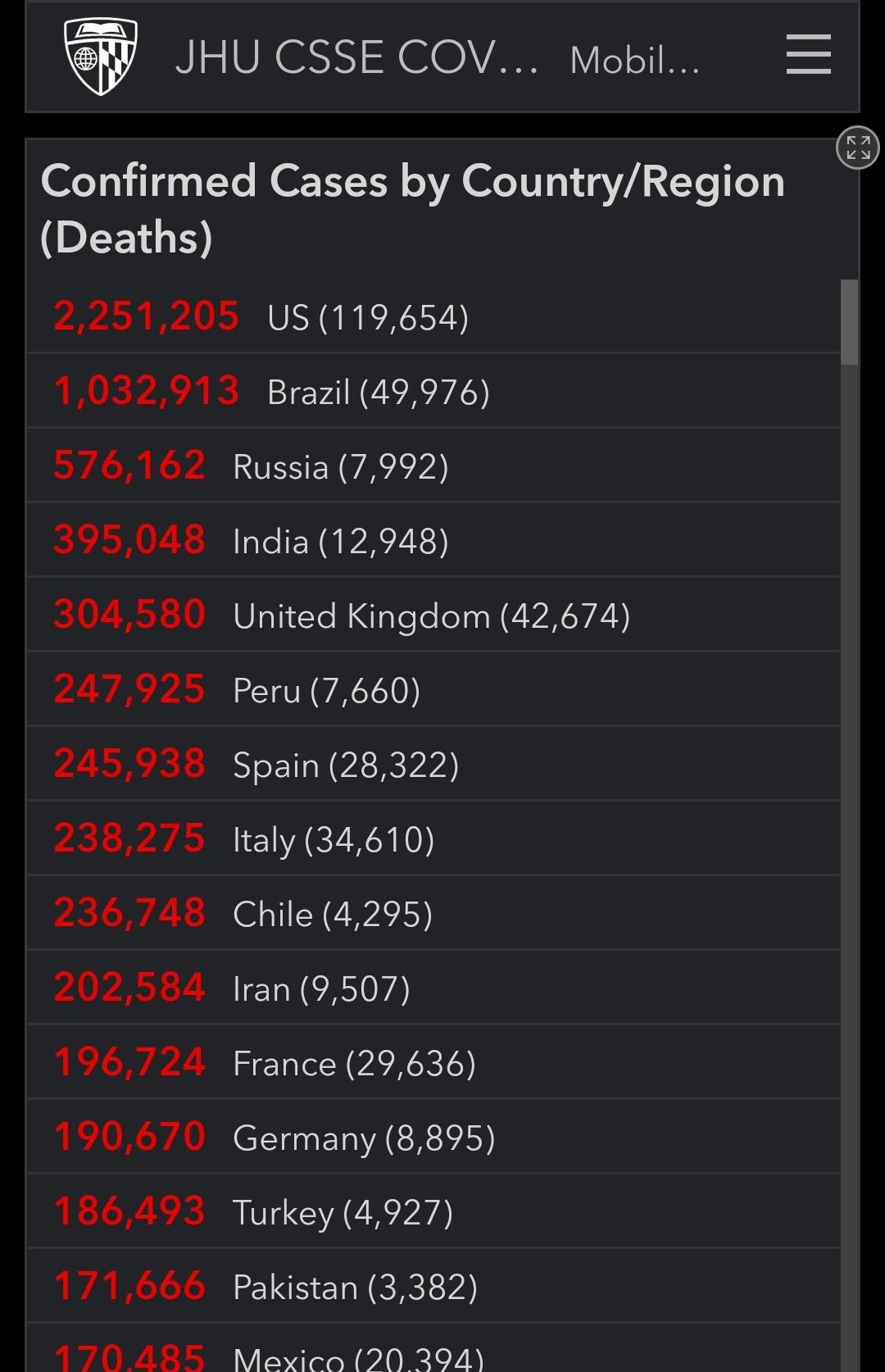This screenshot has width=885, height=1372.
Task: Select Iran from the list
Action: pyautogui.click(x=433, y=988)
